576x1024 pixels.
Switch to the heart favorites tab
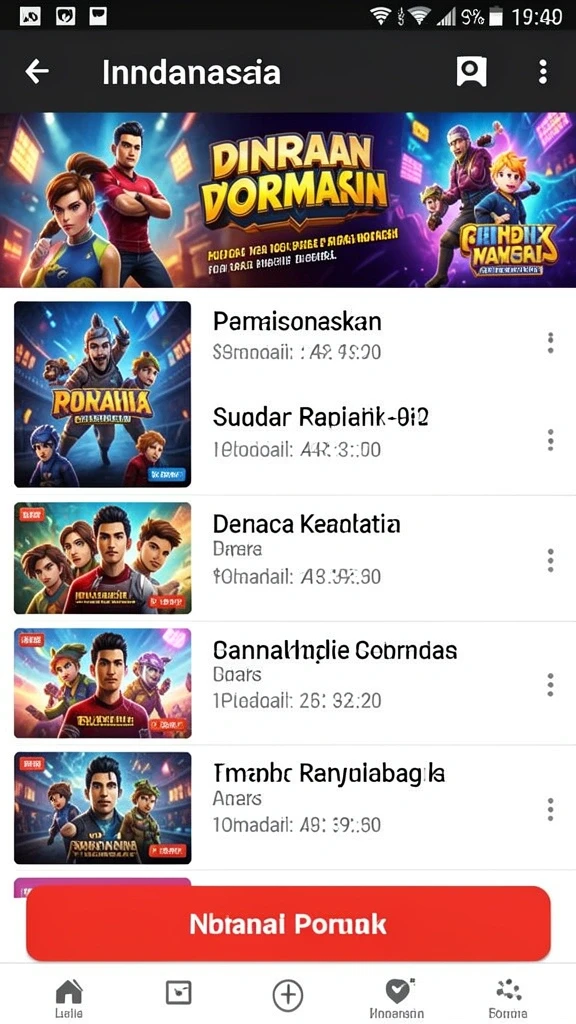point(396,999)
